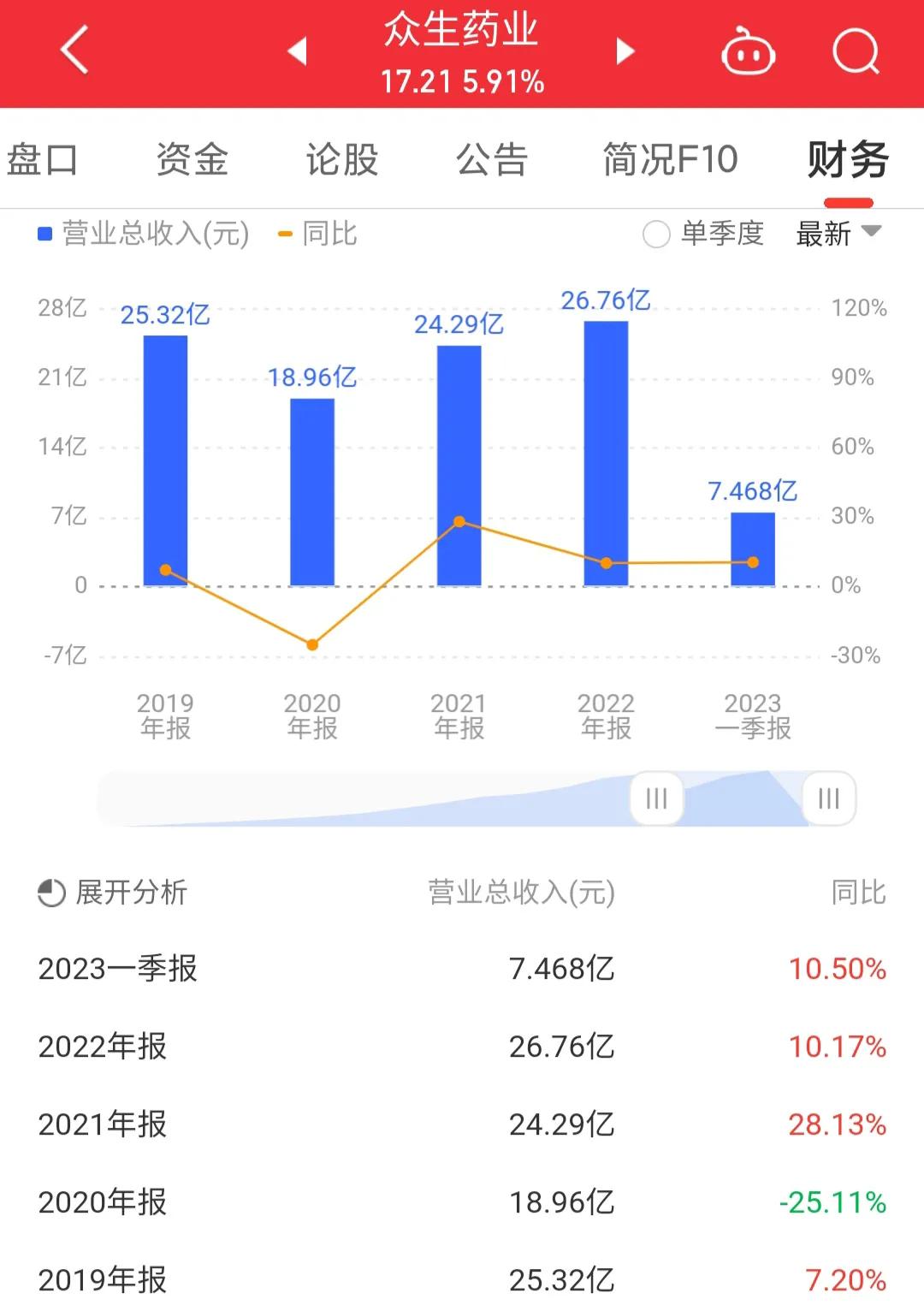Image resolution: width=924 pixels, height=1311 pixels.
Task: Enable the 单季度 option
Action: [x=656, y=232]
